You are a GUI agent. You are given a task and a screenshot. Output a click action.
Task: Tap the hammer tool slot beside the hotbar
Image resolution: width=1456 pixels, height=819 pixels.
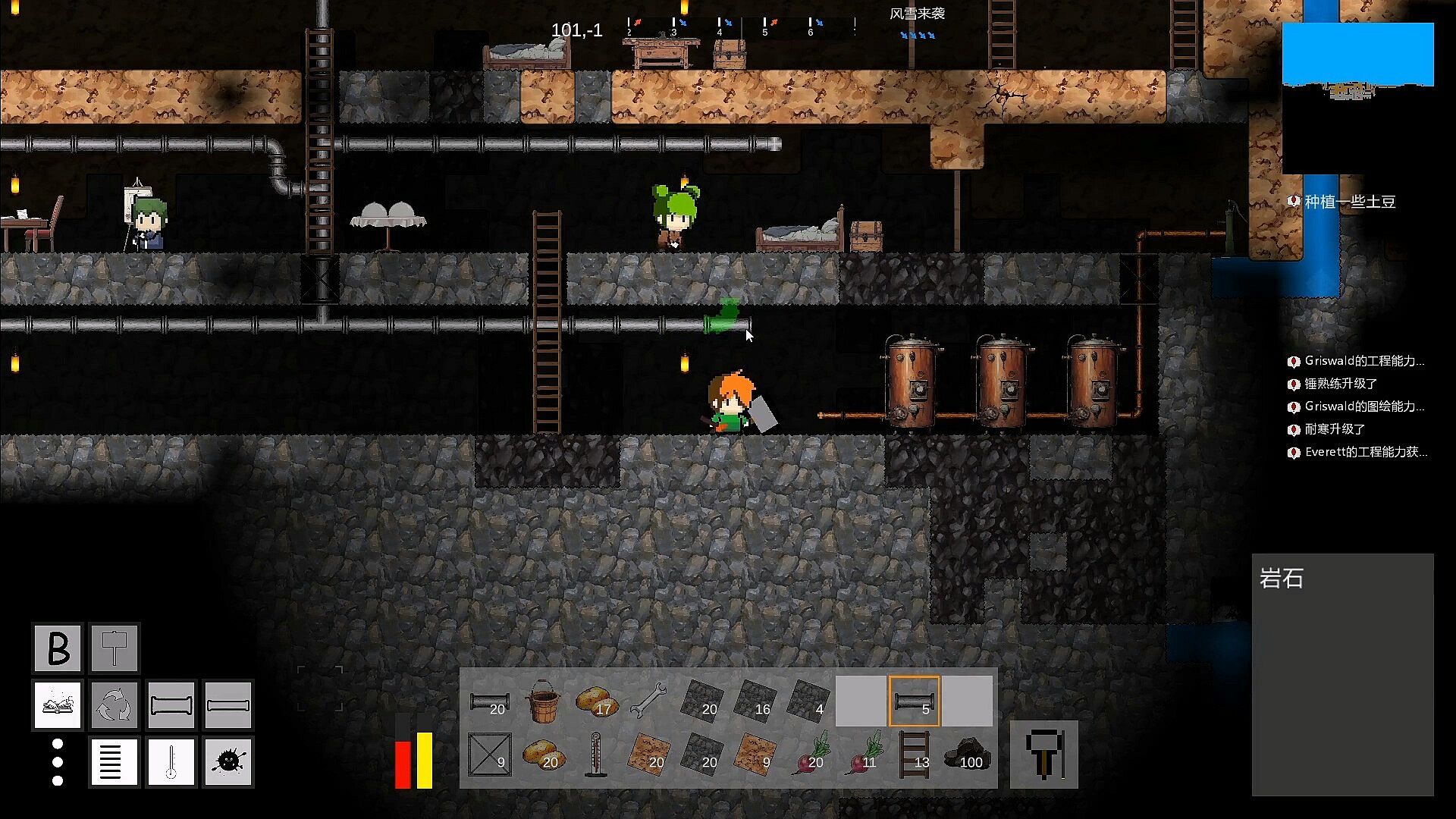click(x=1044, y=754)
